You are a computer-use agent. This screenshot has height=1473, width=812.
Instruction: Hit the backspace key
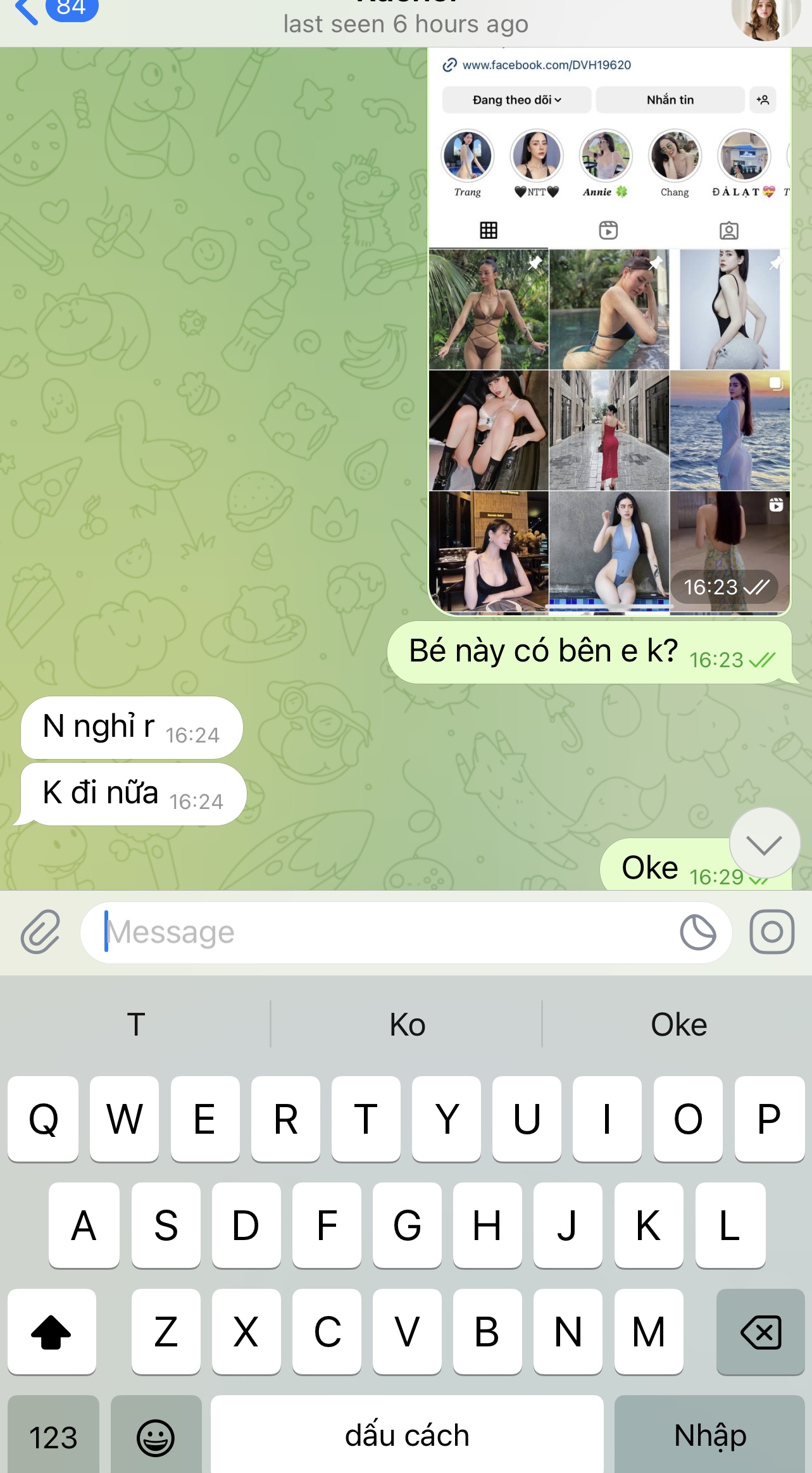pyautogui.click(x=760, y=1332)
